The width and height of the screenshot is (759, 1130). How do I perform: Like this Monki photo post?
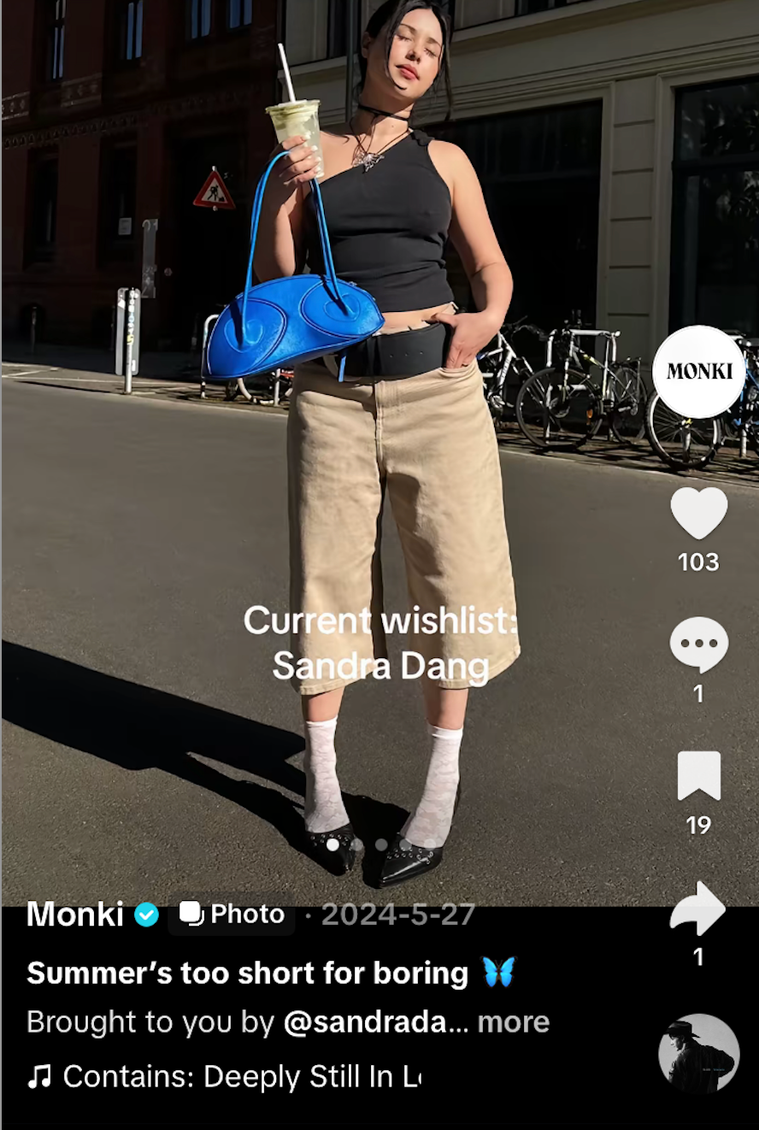click(698, 514)
